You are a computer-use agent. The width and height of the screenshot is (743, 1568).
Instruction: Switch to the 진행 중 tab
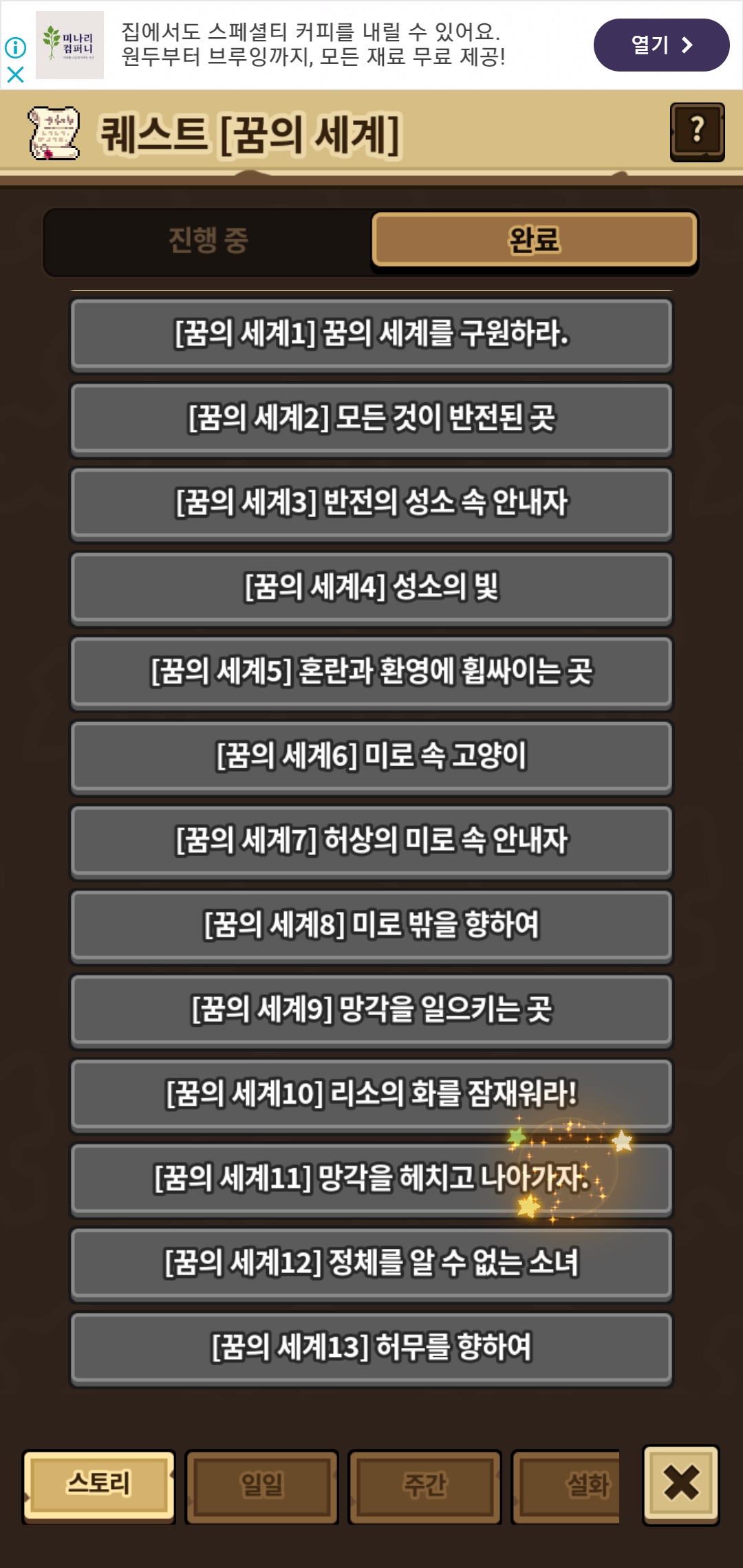208,240
